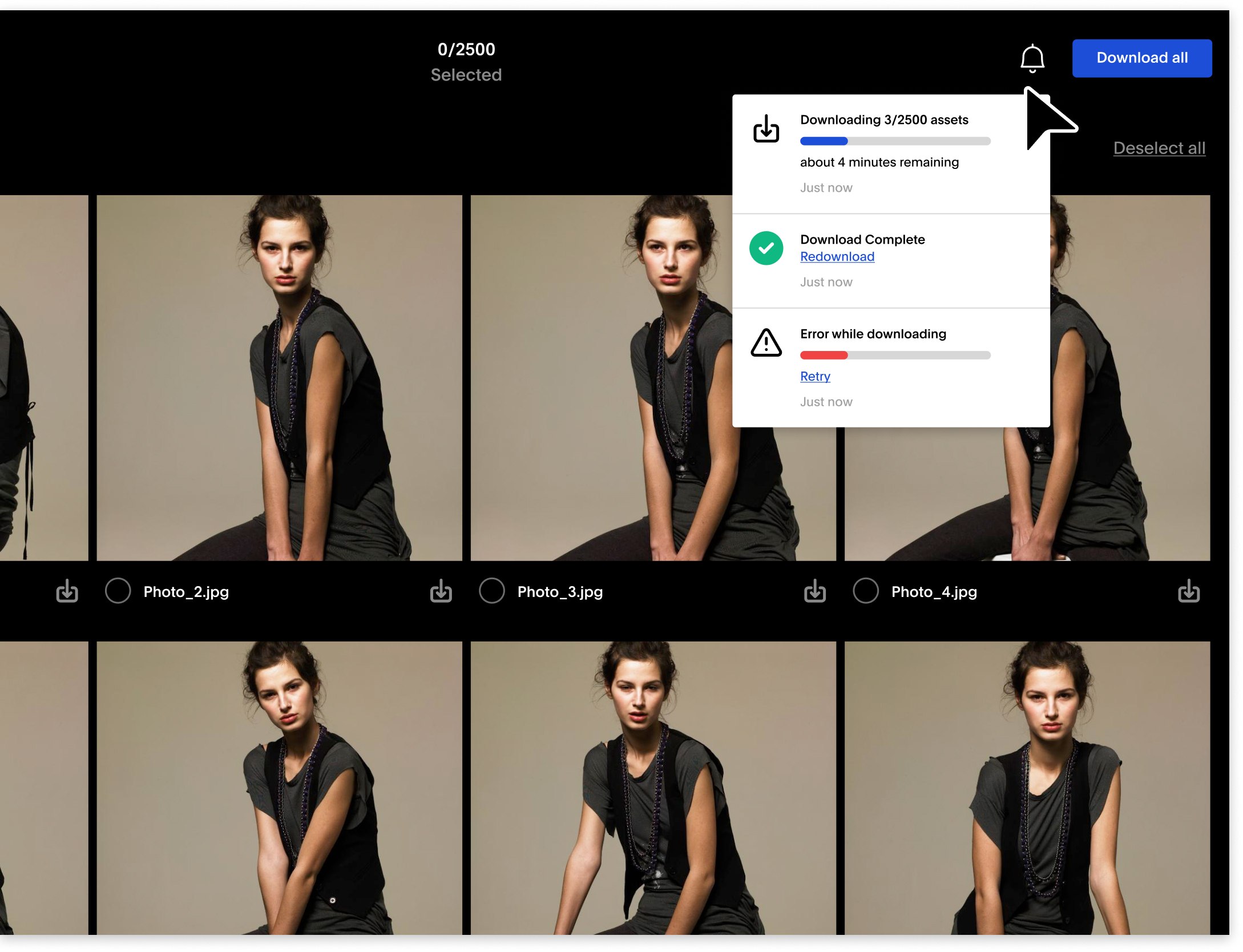The height and width of the screenshot is (952, 1243).
Task: Deselect all photos
Action: 1159,148
